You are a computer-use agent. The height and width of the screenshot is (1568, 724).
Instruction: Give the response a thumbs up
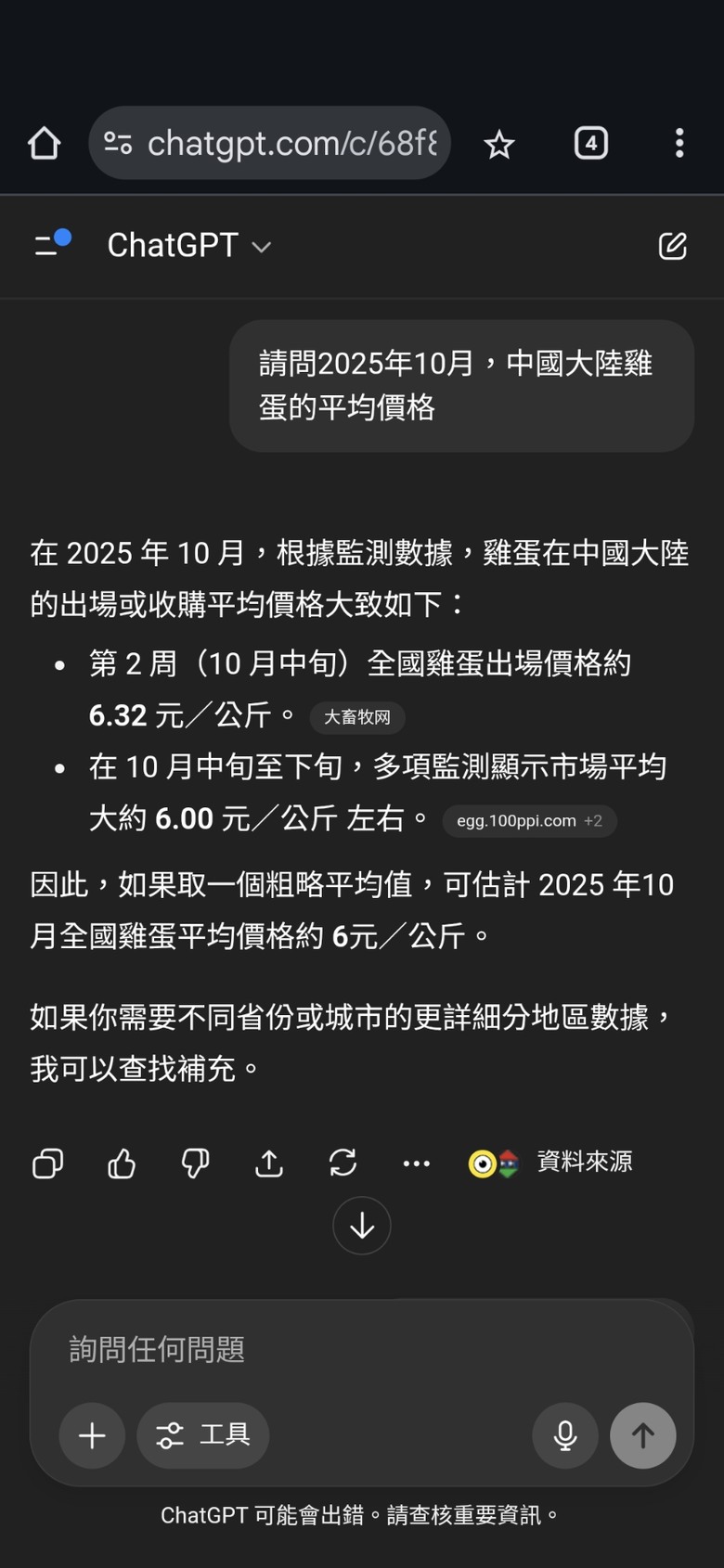point(122,1163)
